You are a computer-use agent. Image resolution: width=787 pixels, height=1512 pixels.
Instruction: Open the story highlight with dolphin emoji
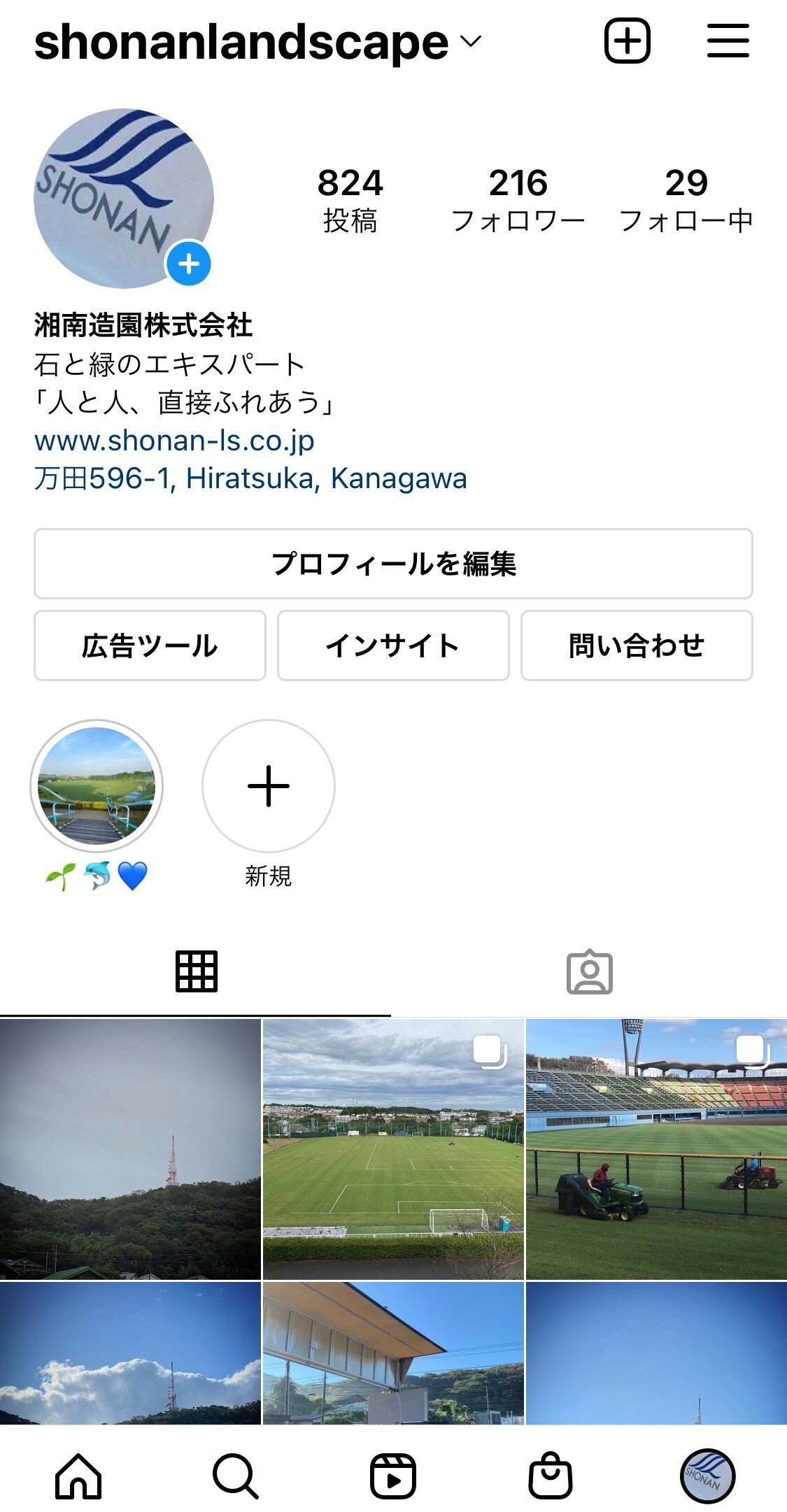[97, 786]
